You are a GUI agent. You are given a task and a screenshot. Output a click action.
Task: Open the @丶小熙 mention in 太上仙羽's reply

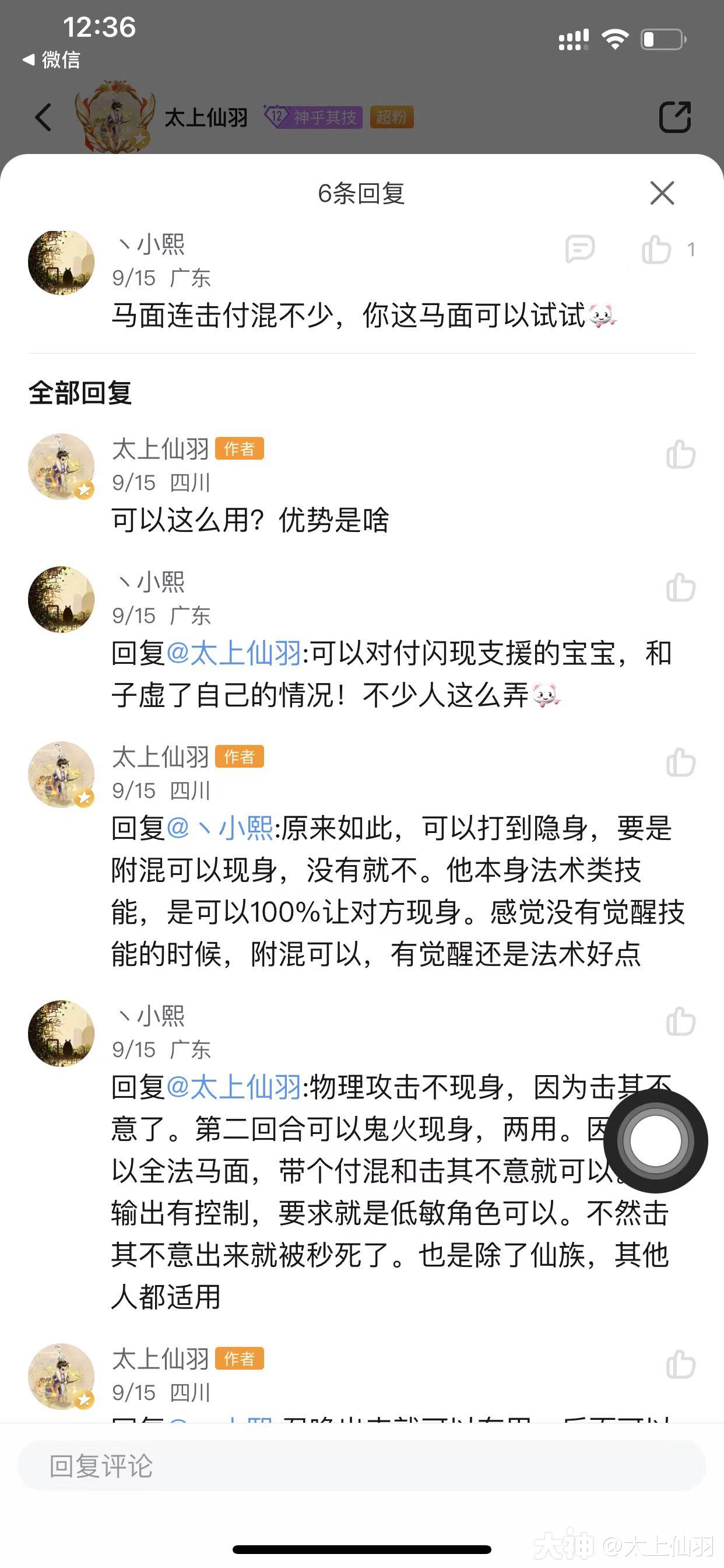[x=220, y=828]
